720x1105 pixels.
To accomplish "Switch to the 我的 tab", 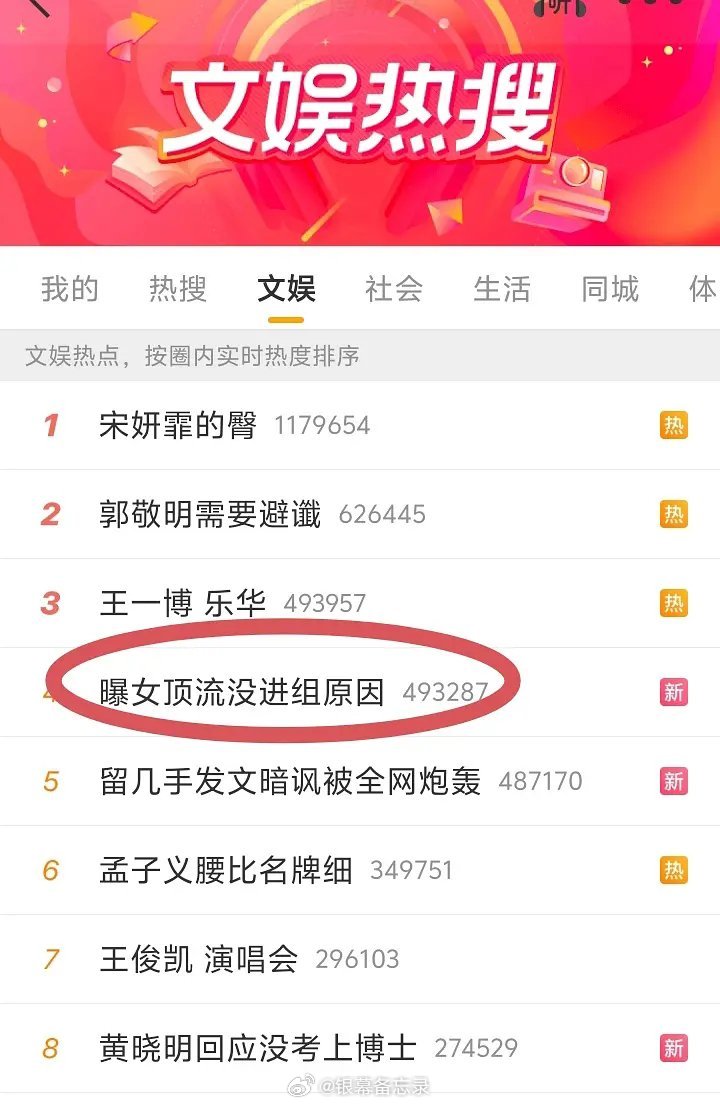I will [x=72, y=289].
